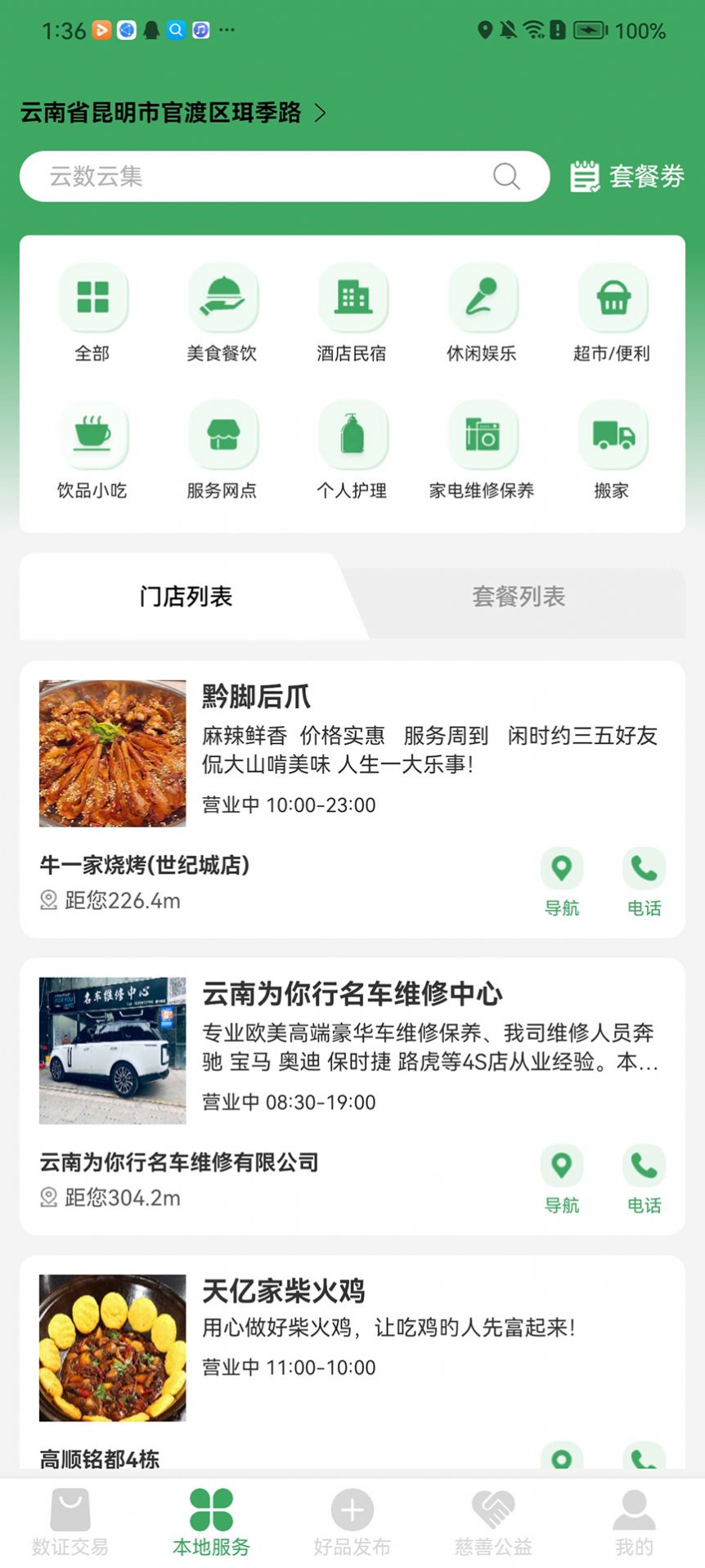
Task: Open the 全部 categories grid icon
Action: [93, 298]
